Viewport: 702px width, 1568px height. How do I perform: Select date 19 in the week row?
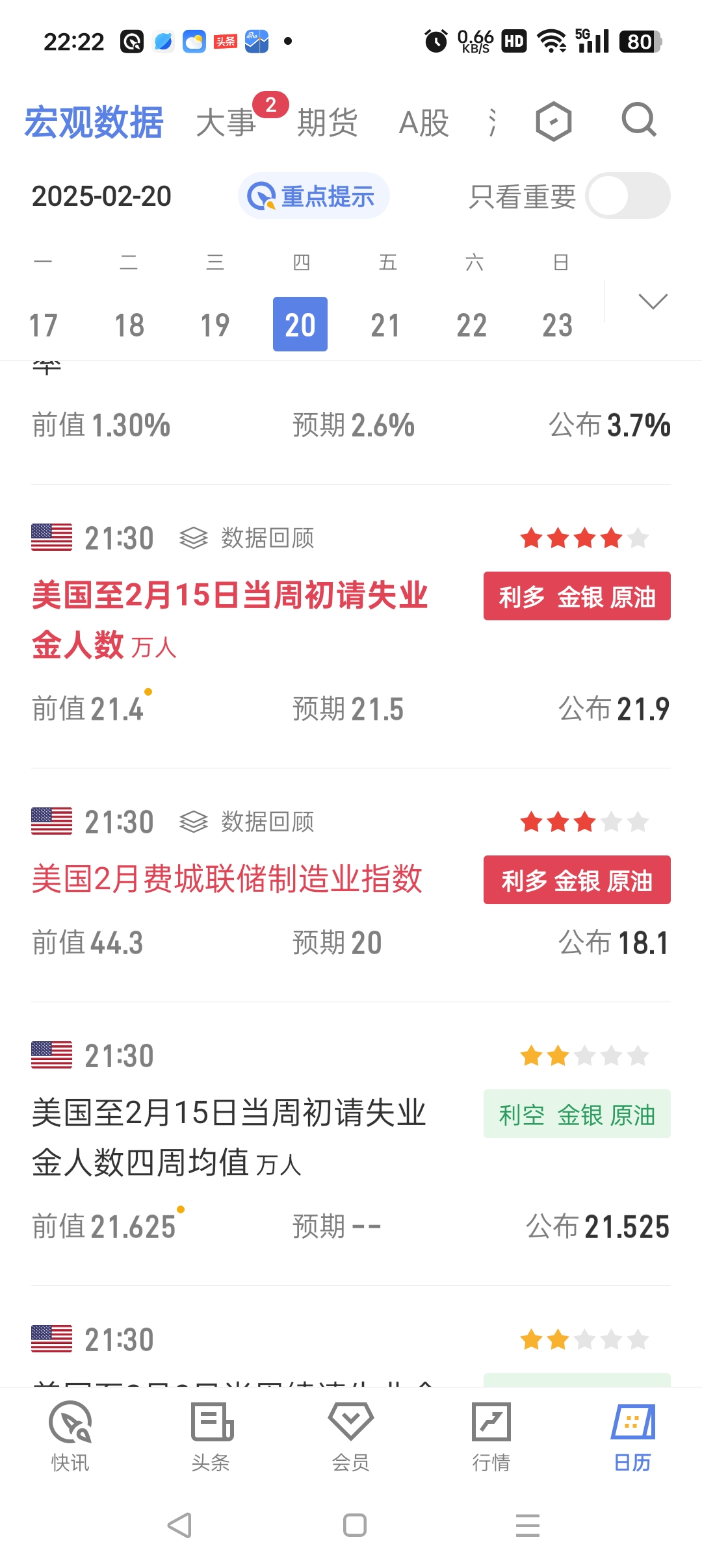click(x=214, y=325)
